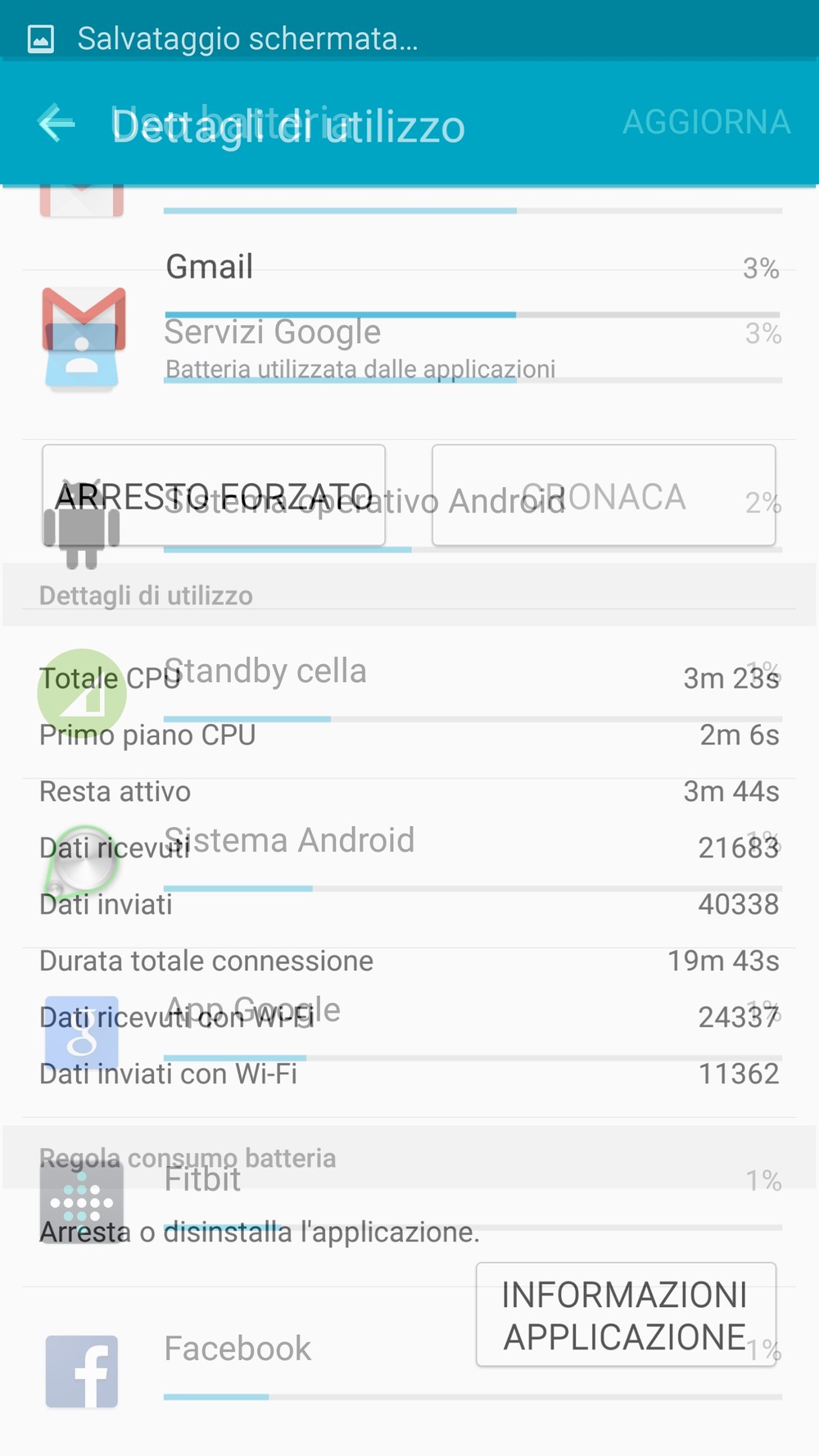819x1456 pixels.
Task: Tap AGGIORNA to refresh usage data
Action: [x=706, y=122]
